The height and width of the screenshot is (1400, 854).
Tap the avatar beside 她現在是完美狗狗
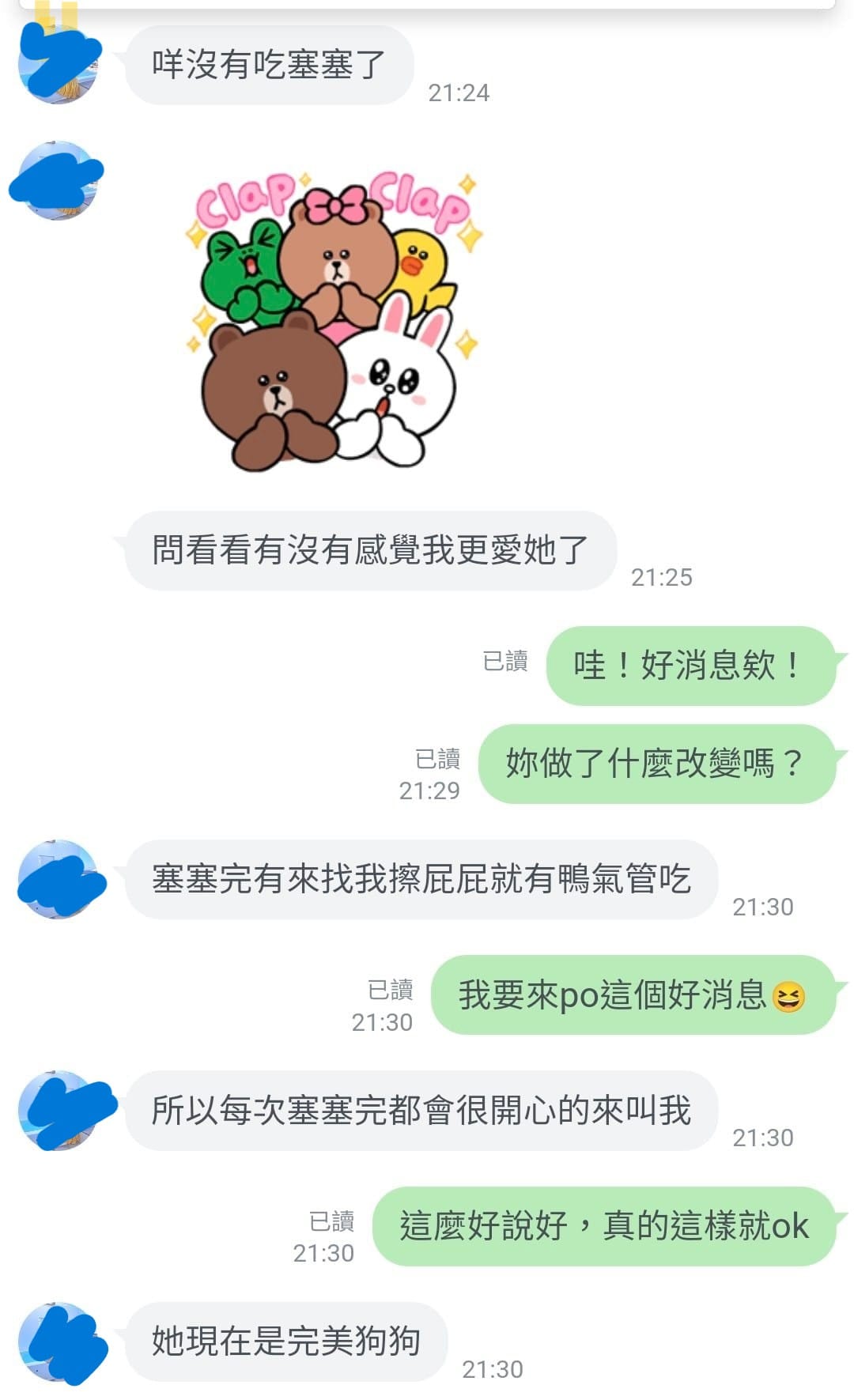(58, 1342)
